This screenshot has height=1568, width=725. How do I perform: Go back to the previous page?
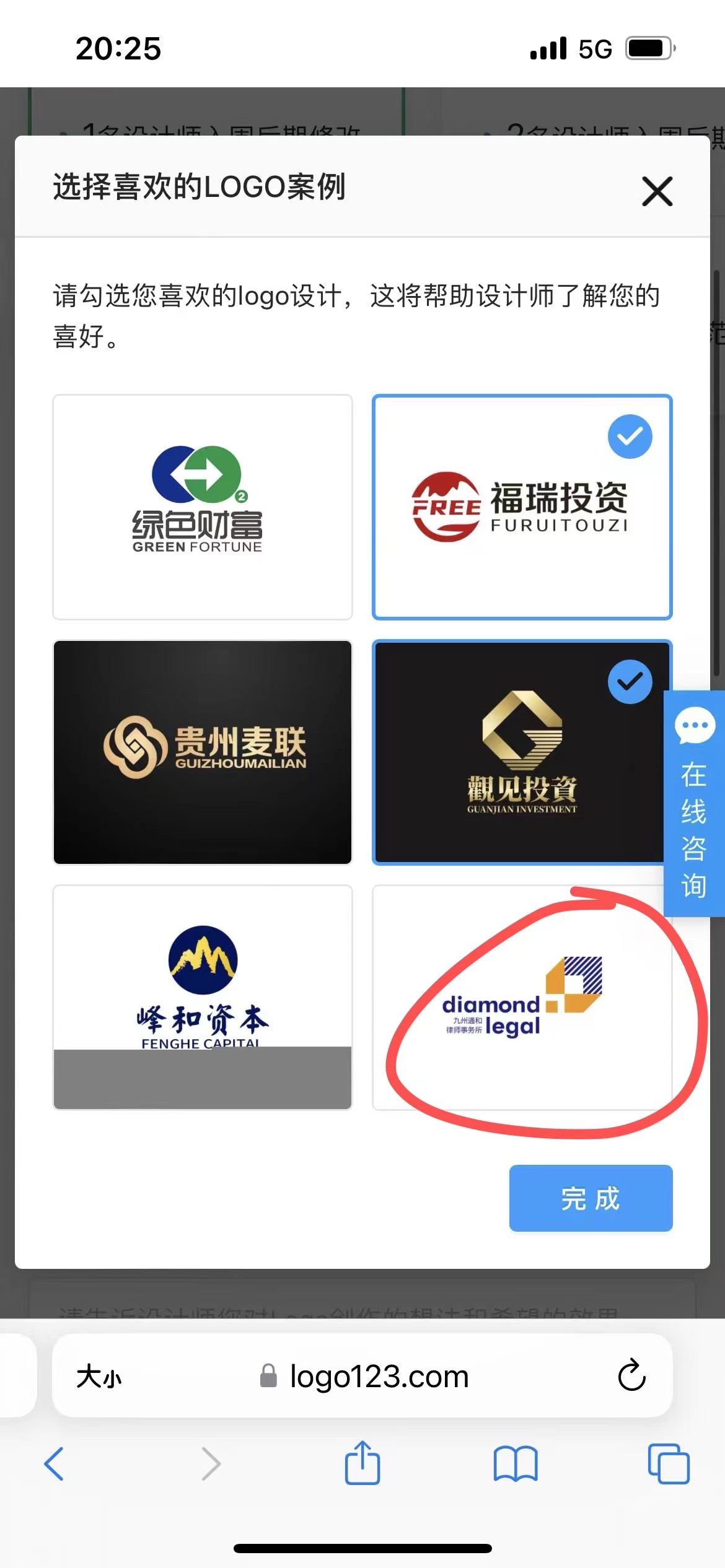tap(55, 1464)
